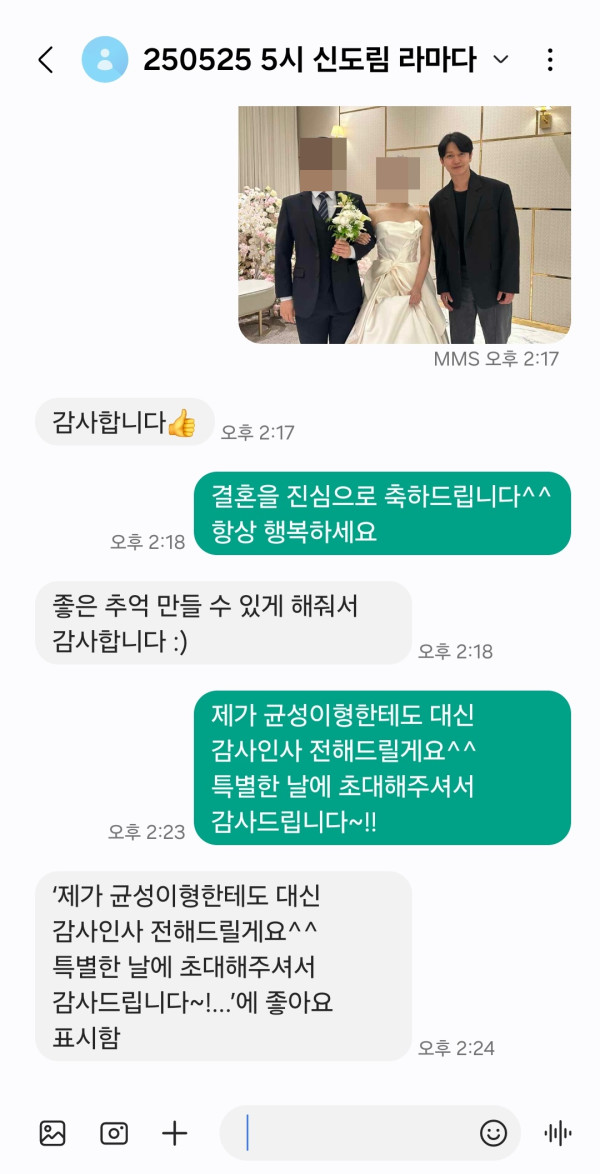Open the contact avatar for 250525 thread

click(104, 59)
